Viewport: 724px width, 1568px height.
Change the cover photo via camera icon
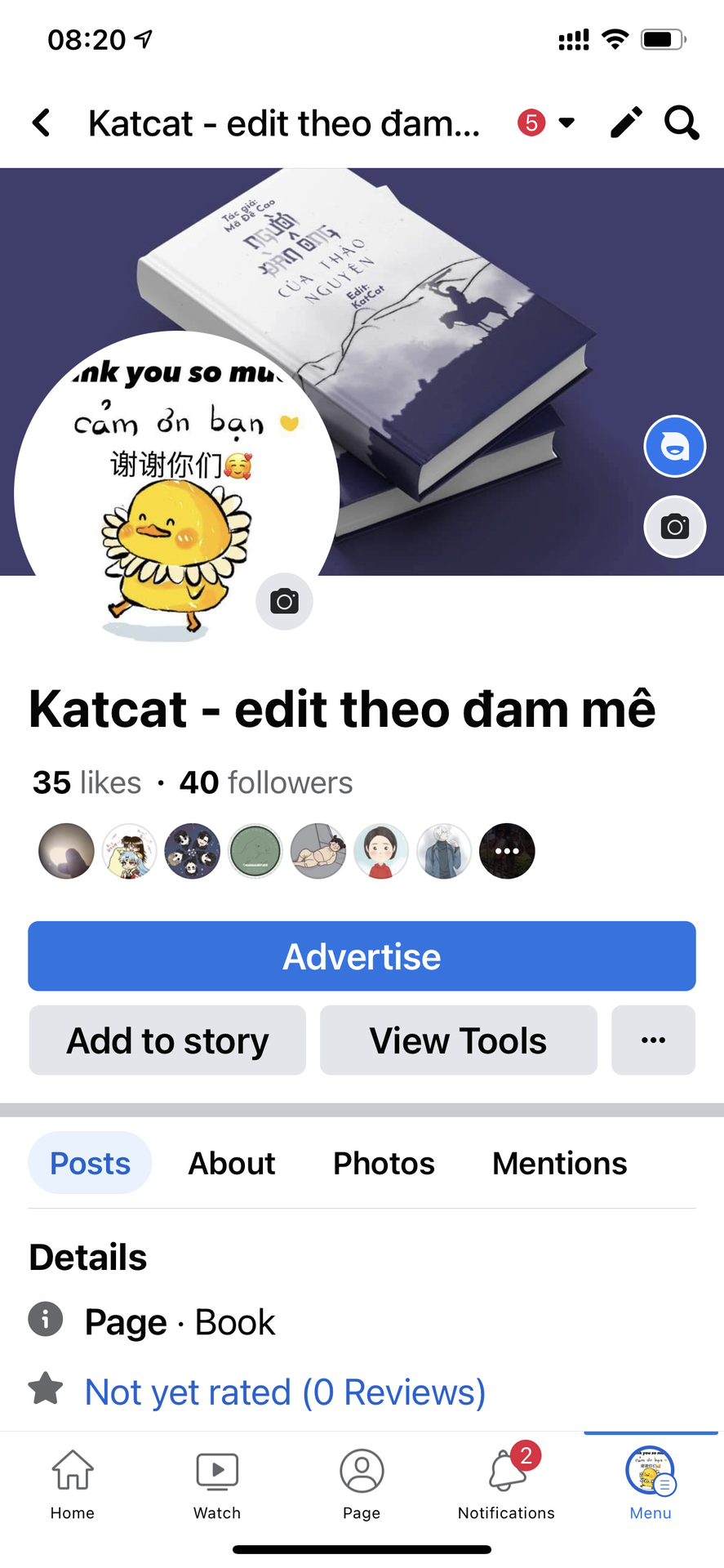[674, 527]
